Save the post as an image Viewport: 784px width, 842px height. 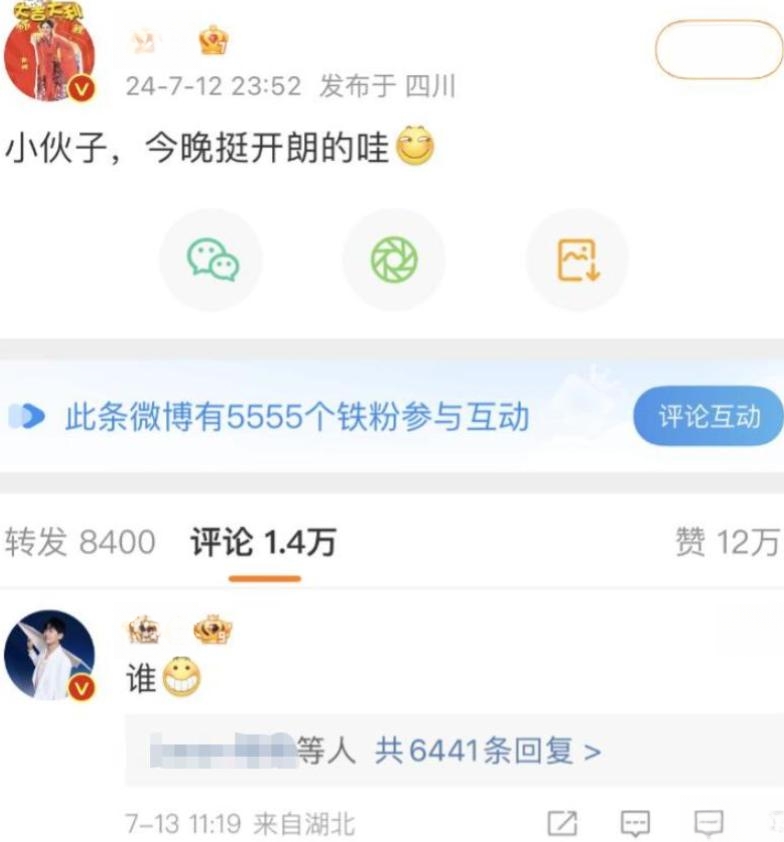(x=577, y=260)
